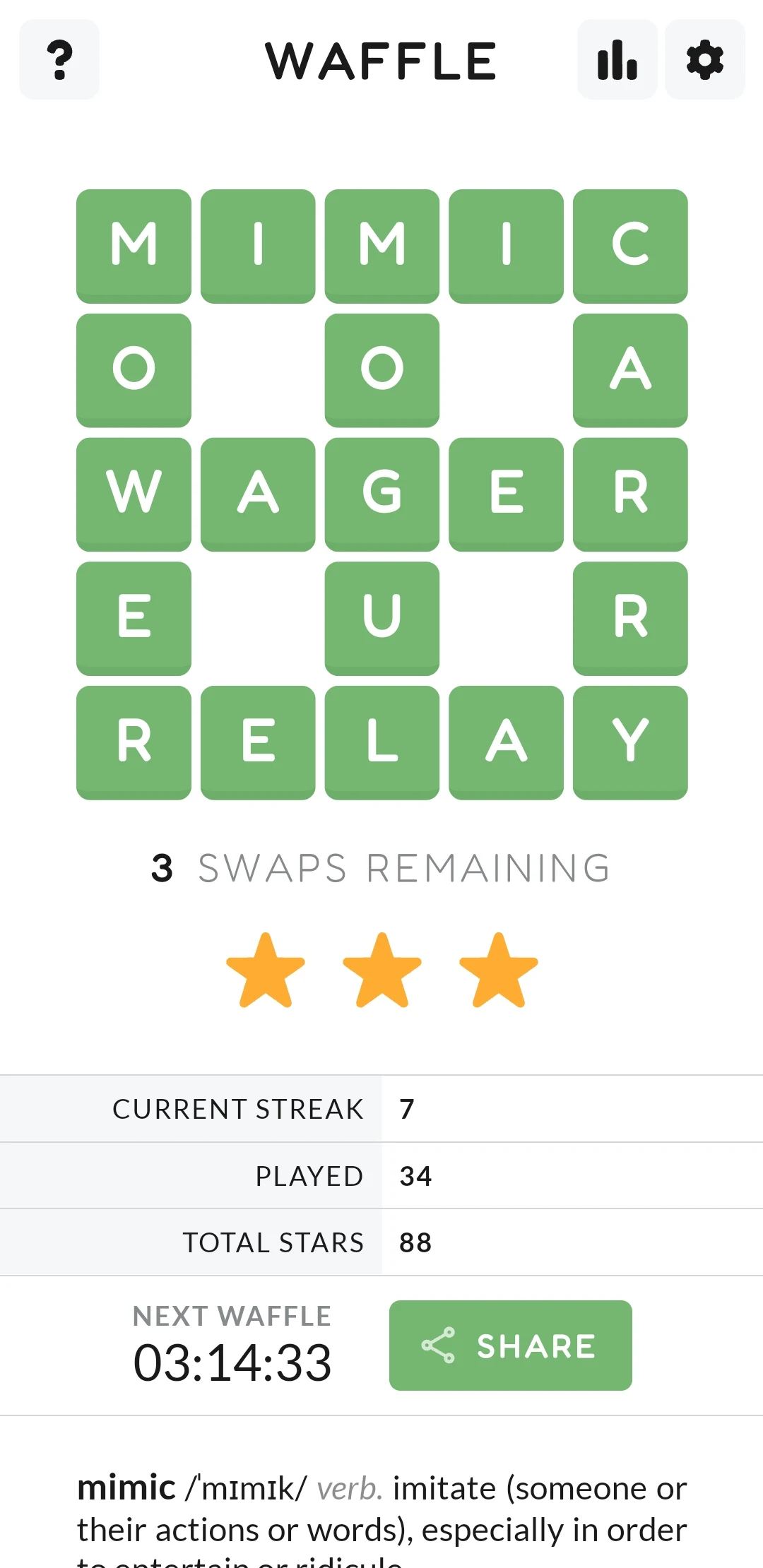Click the bold word mimic in the definition
This screenshot has width=763, height=1568.
127,1487
